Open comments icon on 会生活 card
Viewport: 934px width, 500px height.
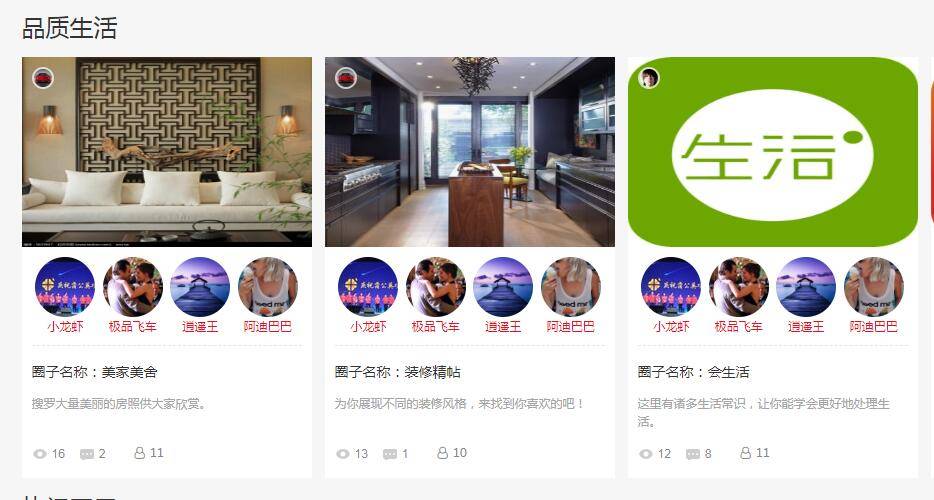tap(693, 454)
